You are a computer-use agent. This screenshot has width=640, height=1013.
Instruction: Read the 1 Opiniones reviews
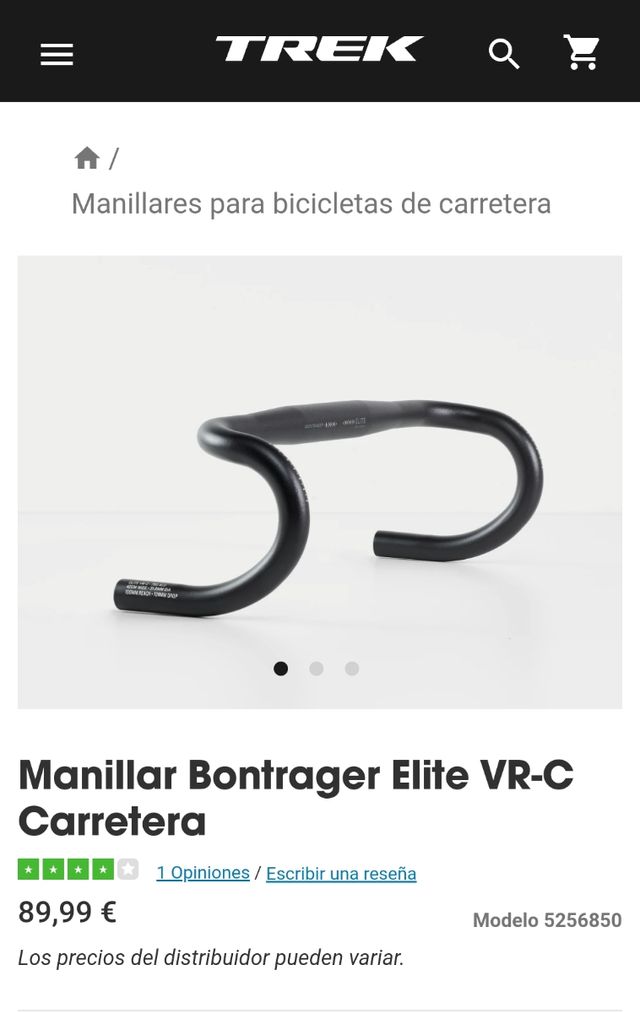203,873
